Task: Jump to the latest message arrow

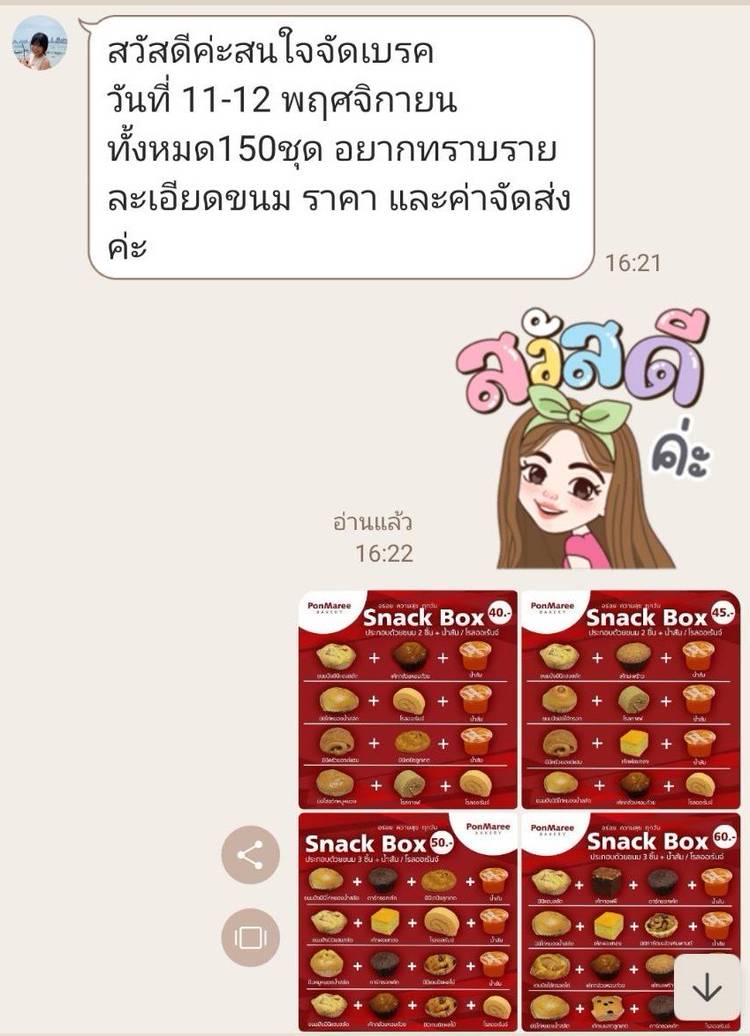Action: click(x=707, y=987)
